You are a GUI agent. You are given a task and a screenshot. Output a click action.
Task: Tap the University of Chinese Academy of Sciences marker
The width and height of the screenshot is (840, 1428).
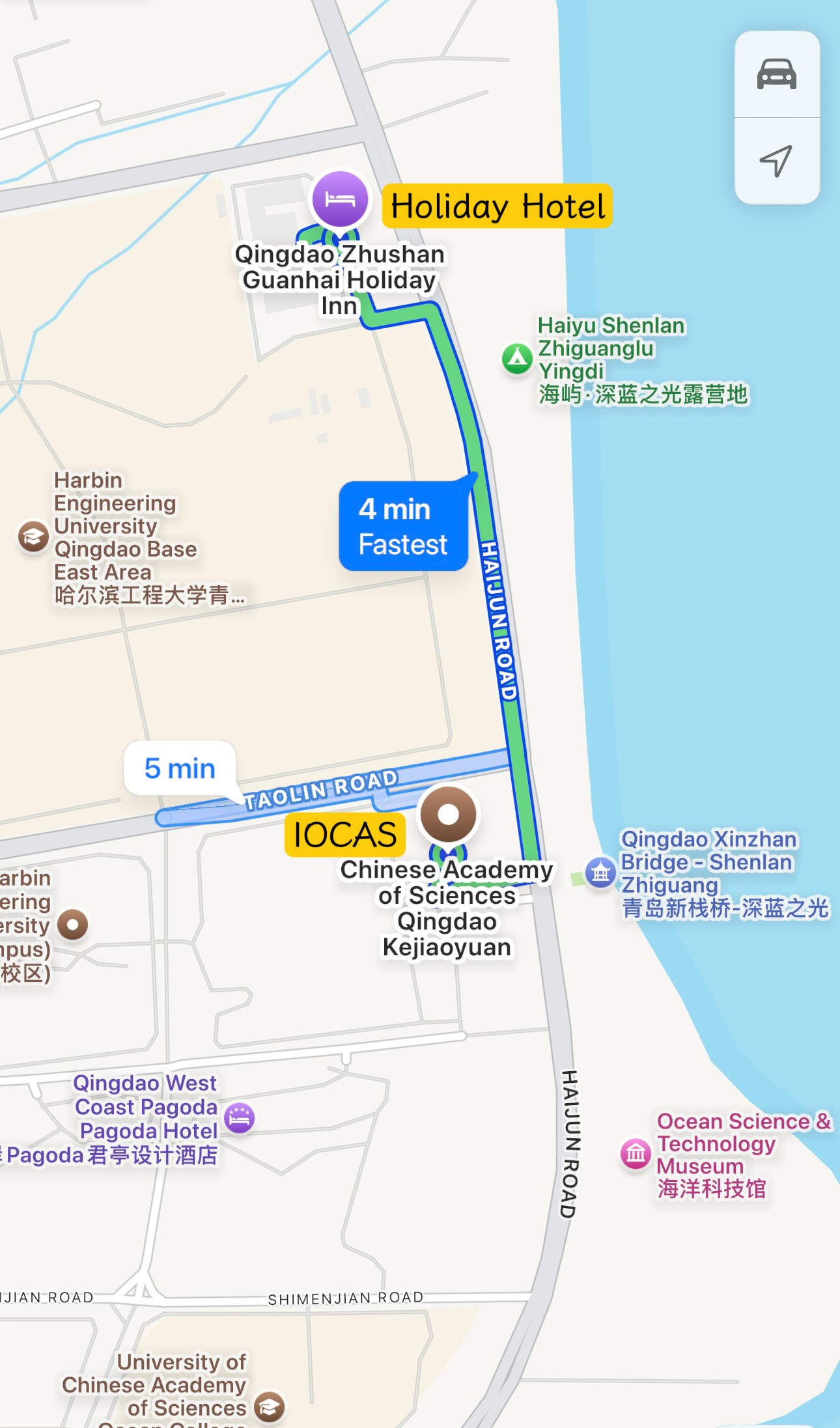[x=270, y=1407]
